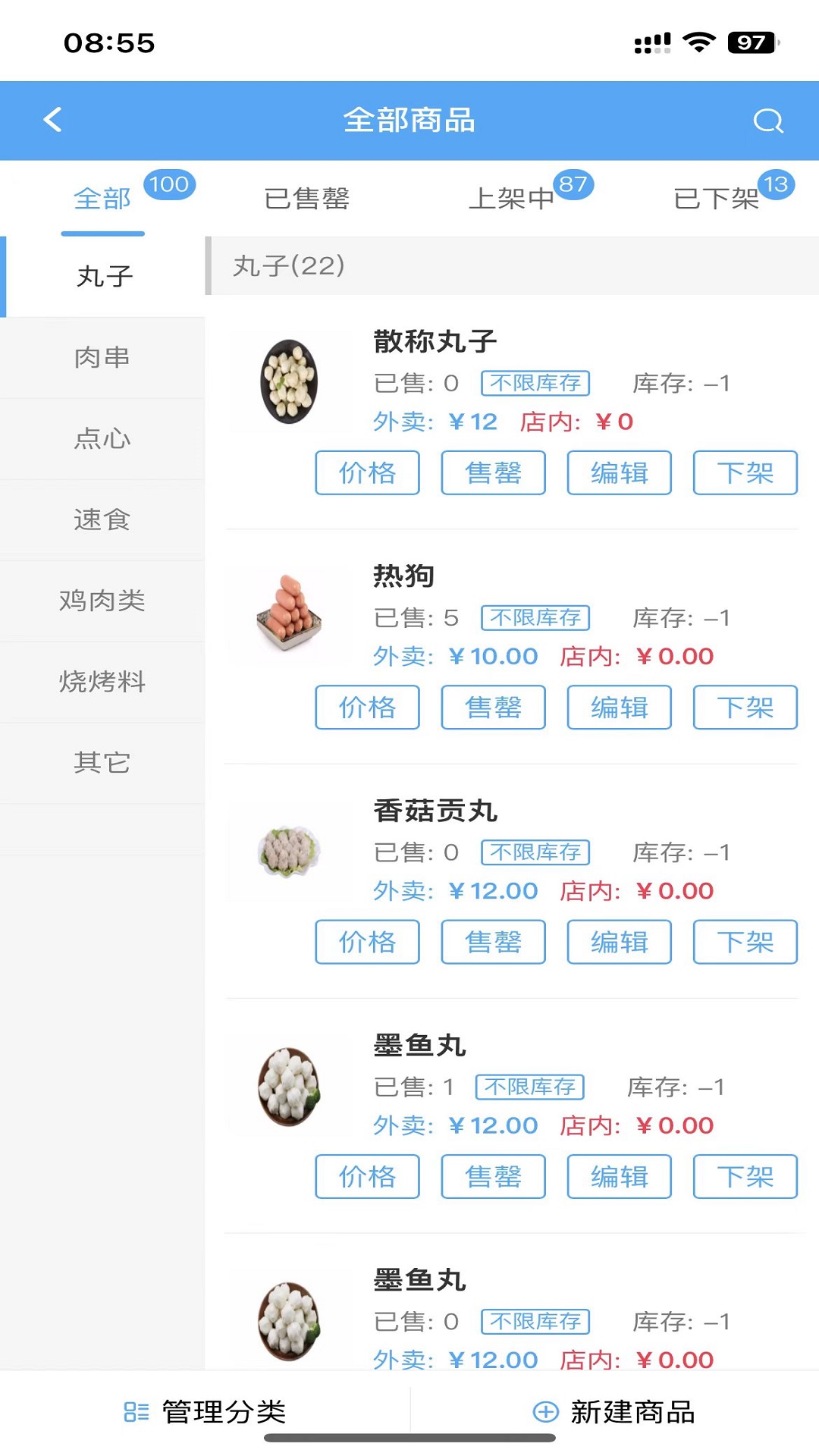Viewport: 819px width, 1456px height.
Task: Select the 鸡肉类 category
Action: pos(102,601)
